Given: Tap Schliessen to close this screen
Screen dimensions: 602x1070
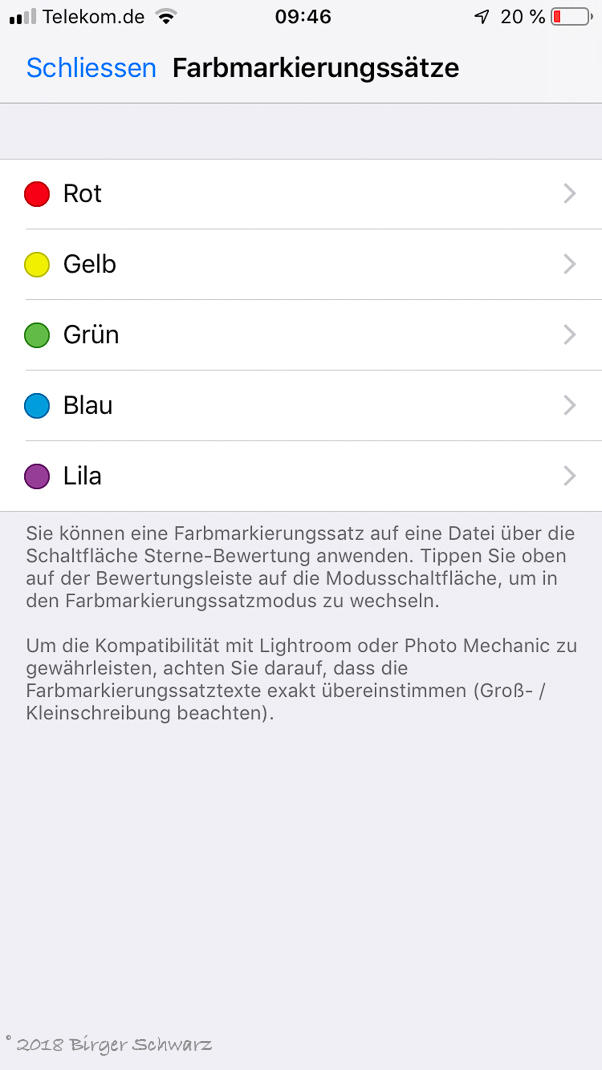Looking at the screenshot, I should (91, 68).
